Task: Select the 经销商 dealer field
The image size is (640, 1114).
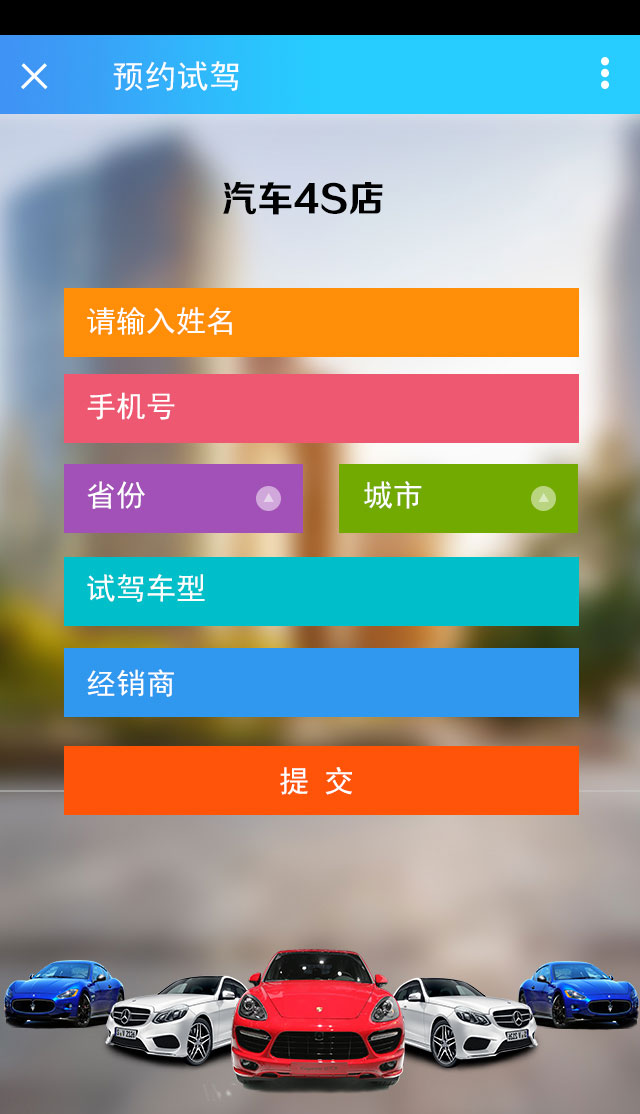Action: click(x=321, y=682)
